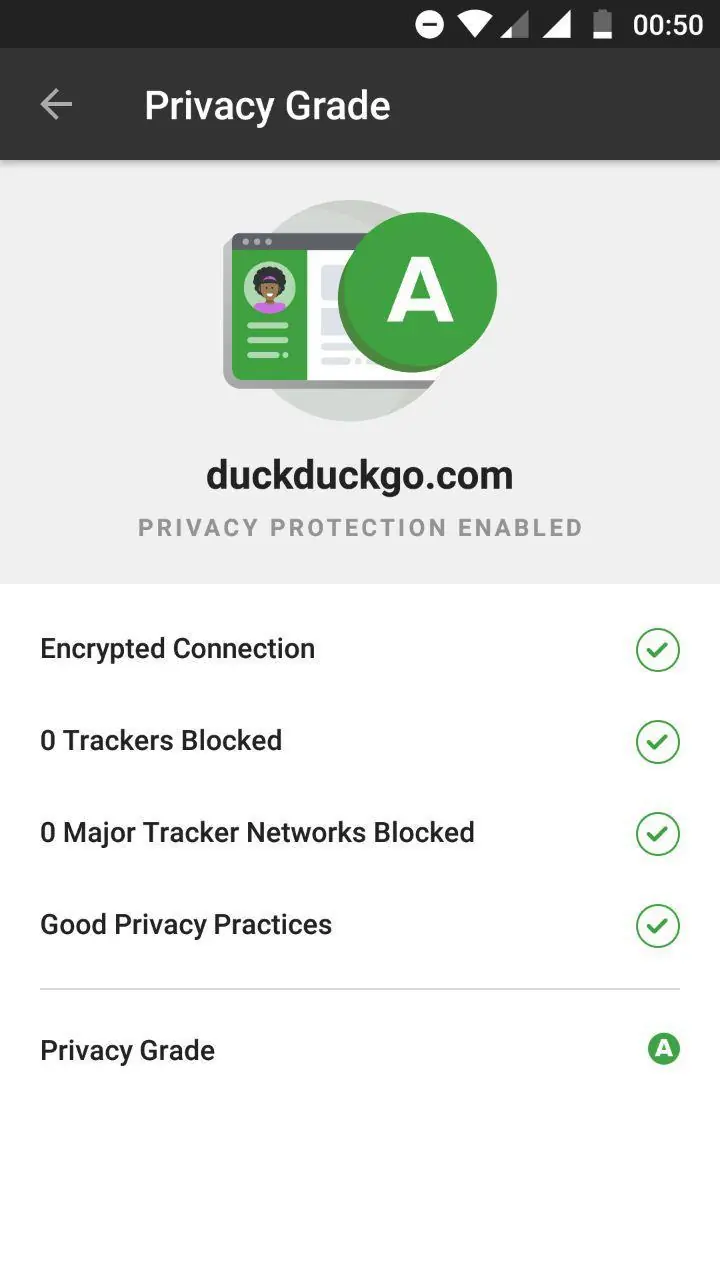The height and width of the screenshot is (1280, 720).
Task: Tap the checkmark next to 0 Trackers Blocked
Action: (x=657, y=742)
